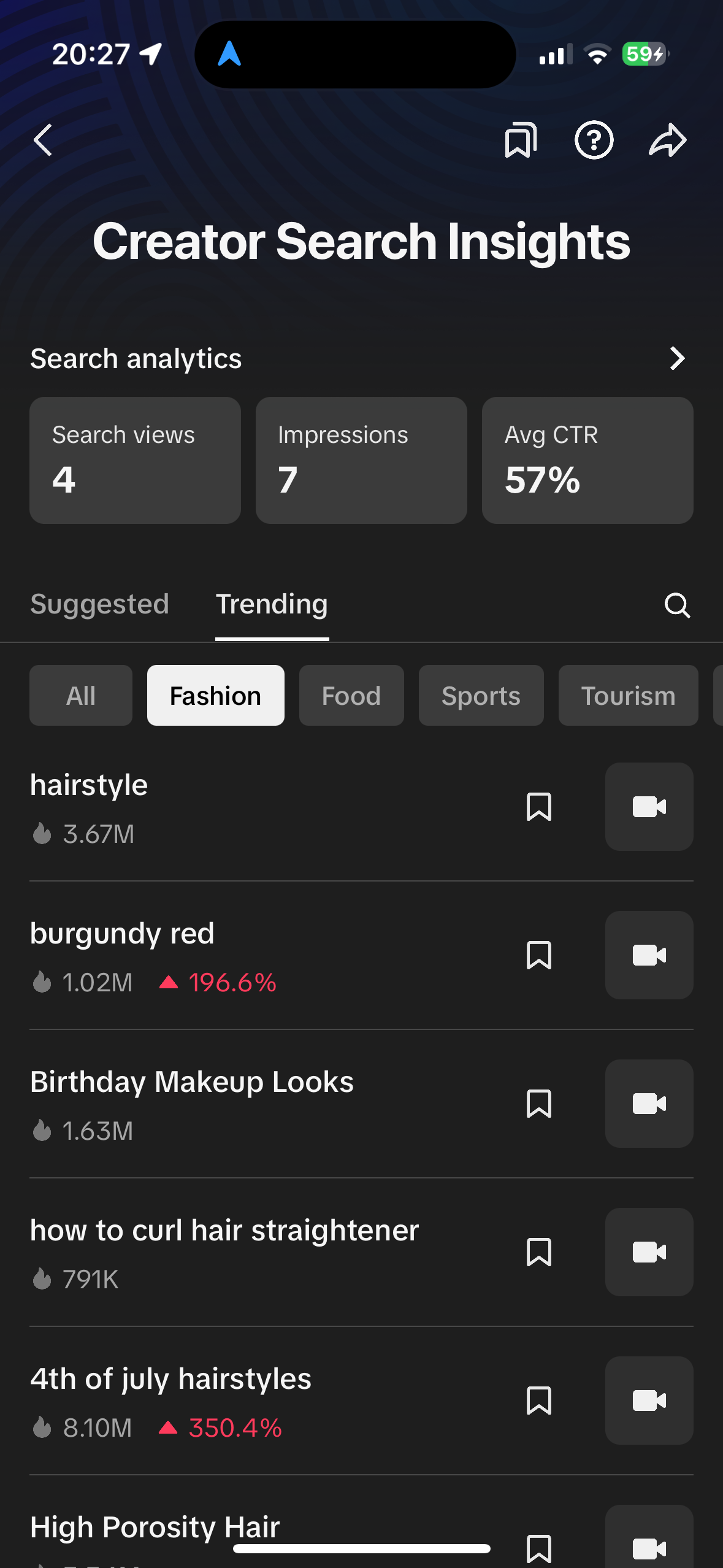Select the All category chip
This screenshot has height=1568, width=723.
(81, 696)
